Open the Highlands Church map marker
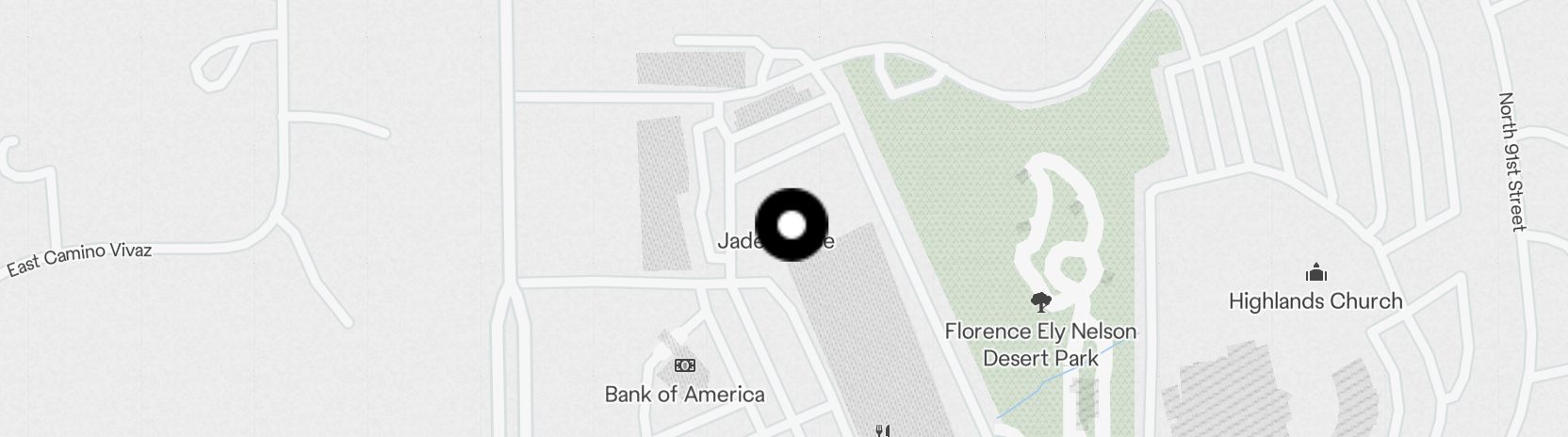Screen dimensions: 1568x437 tap(1315, 274)
